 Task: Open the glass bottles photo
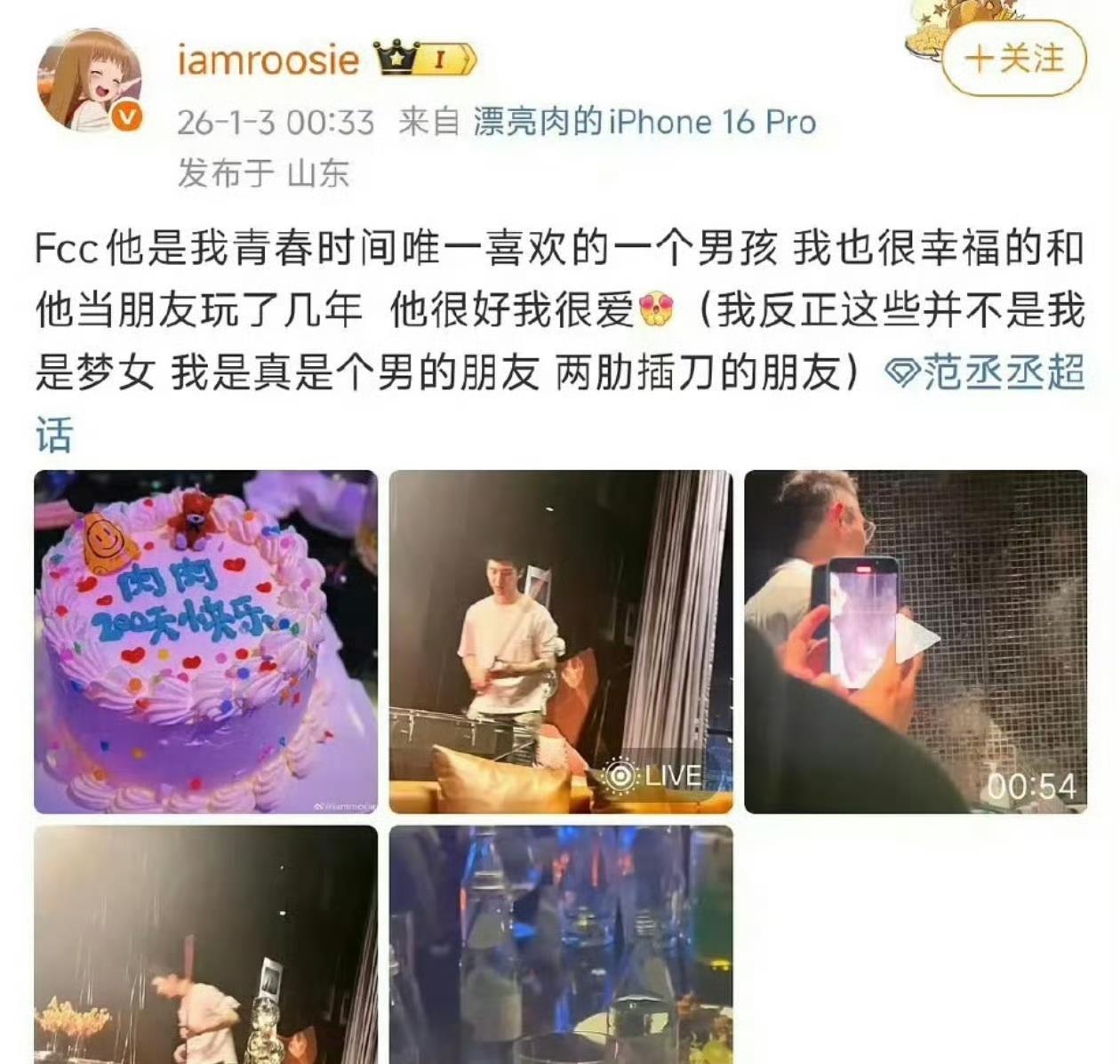coord(561,944)
